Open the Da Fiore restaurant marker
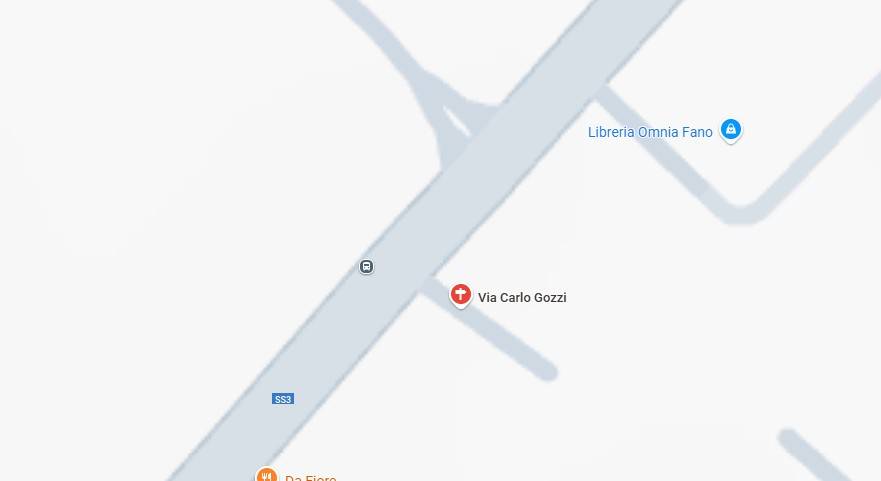881x481 pixels. (x=266, y=476)
